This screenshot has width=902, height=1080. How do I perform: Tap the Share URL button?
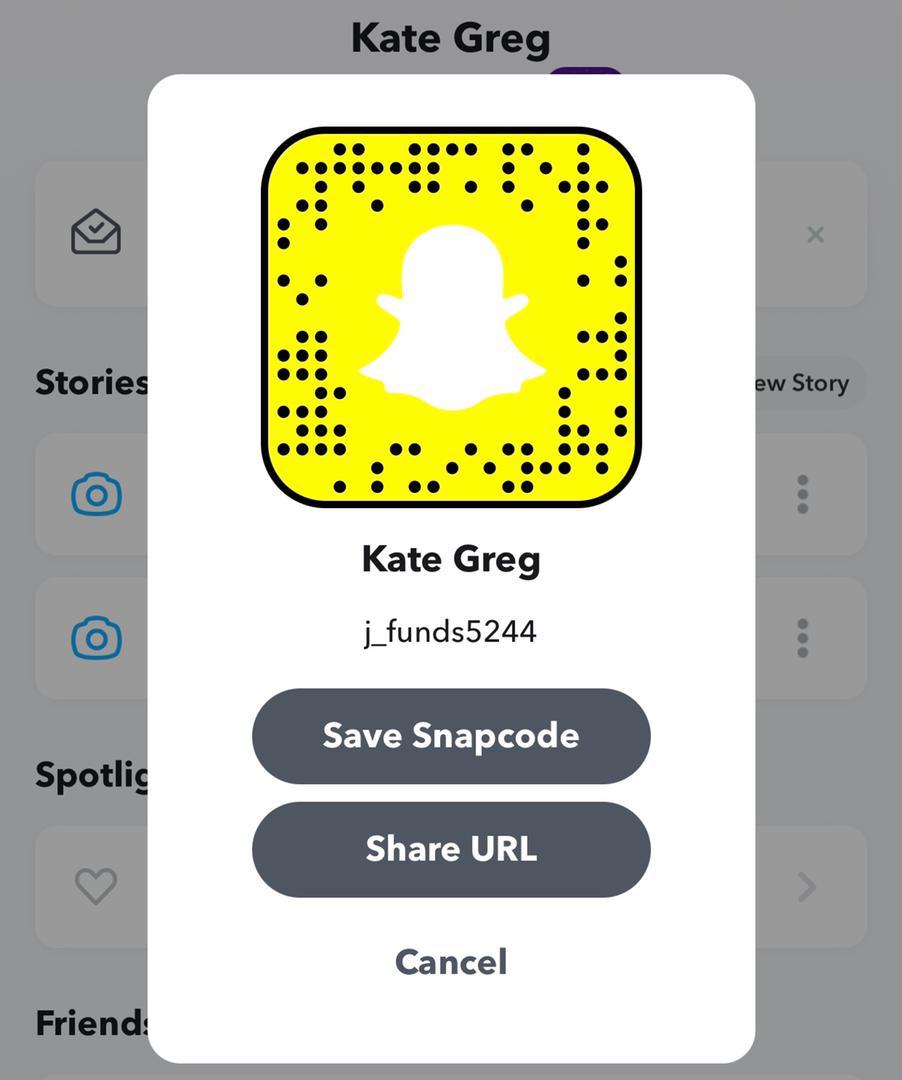(451, 849)
